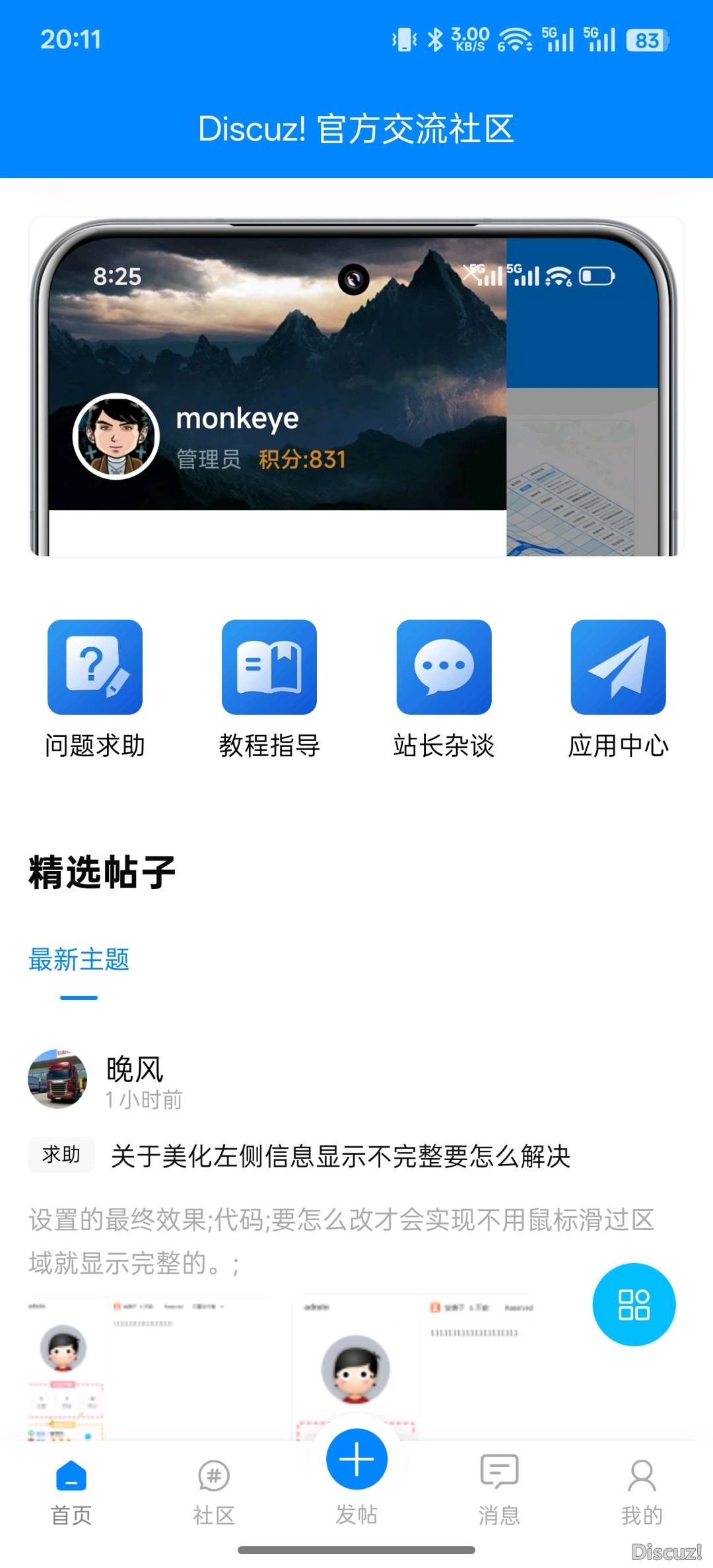This screenshot has width=713, height=1568.
Task: Open the 教程指导 tutorial icon
Action: 269,668
